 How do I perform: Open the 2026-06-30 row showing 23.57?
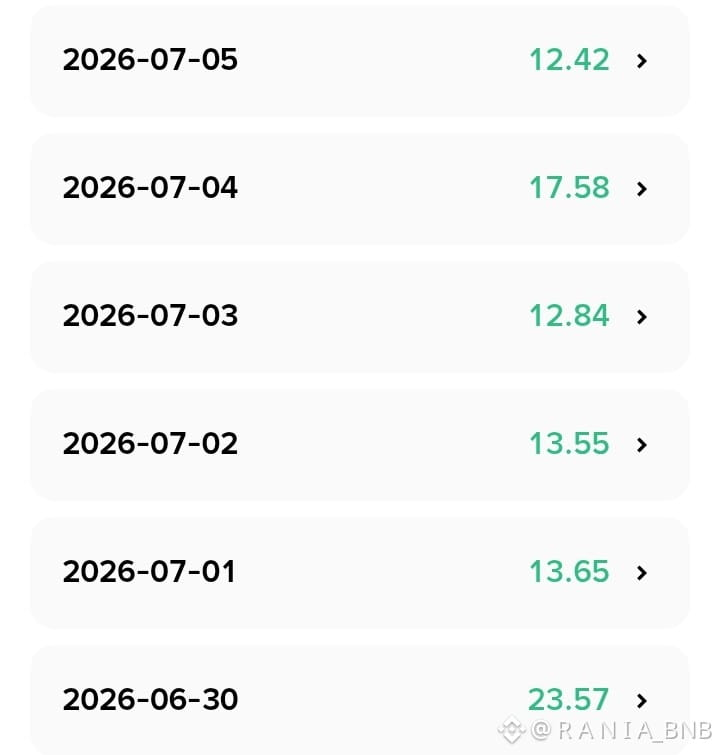(360, 700)
